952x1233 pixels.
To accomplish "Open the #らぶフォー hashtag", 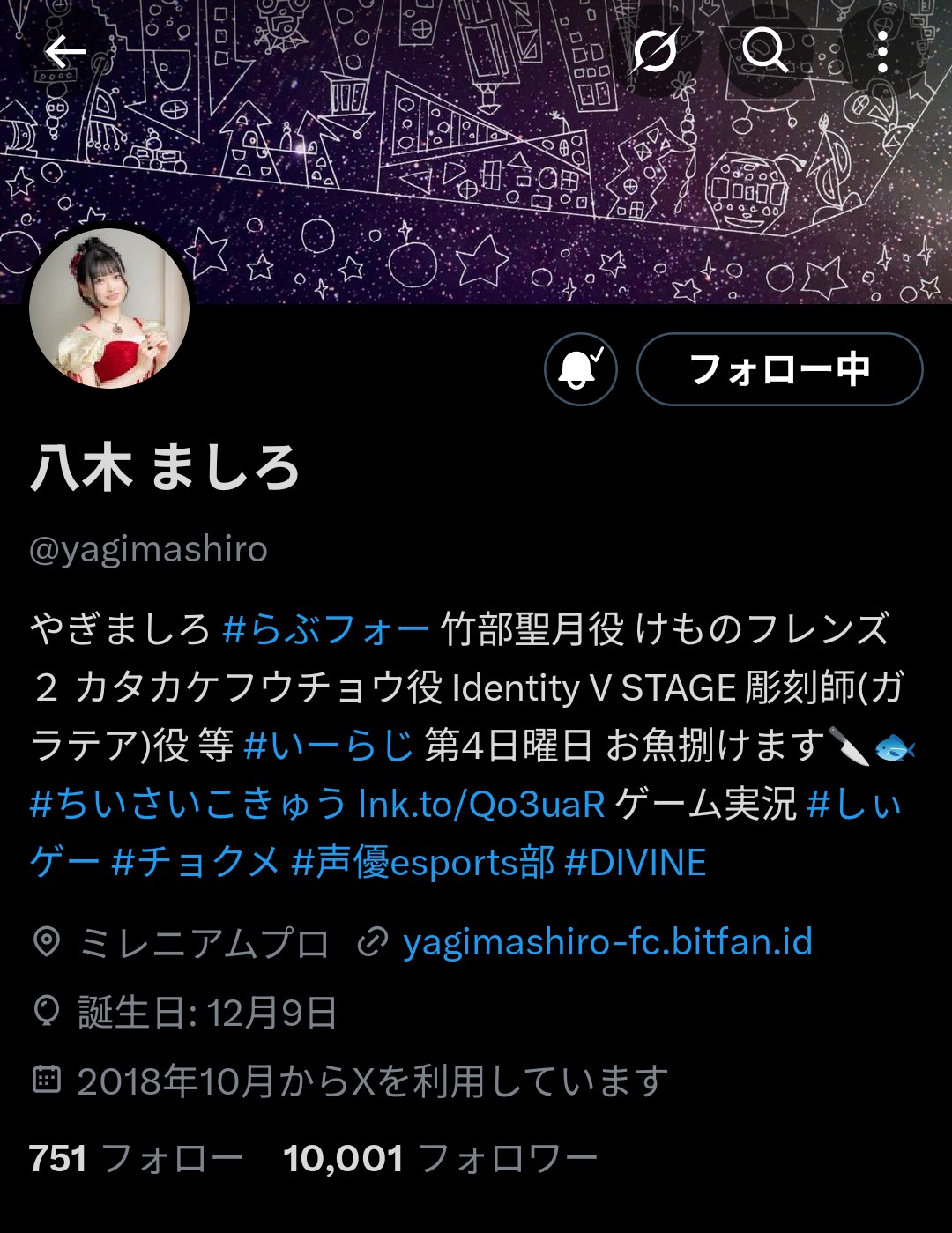I will pos(326,629).
